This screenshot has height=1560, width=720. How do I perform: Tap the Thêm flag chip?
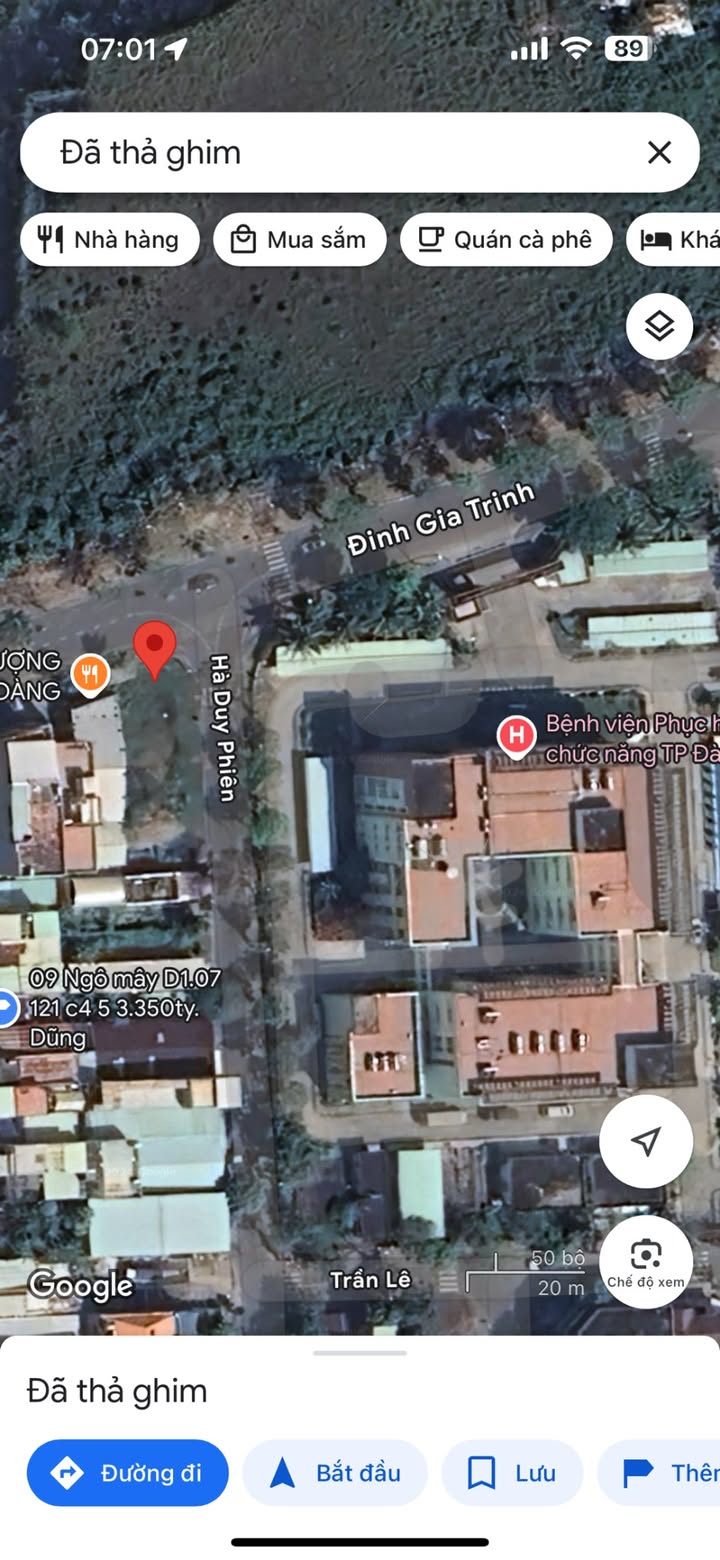[660, 1473]
